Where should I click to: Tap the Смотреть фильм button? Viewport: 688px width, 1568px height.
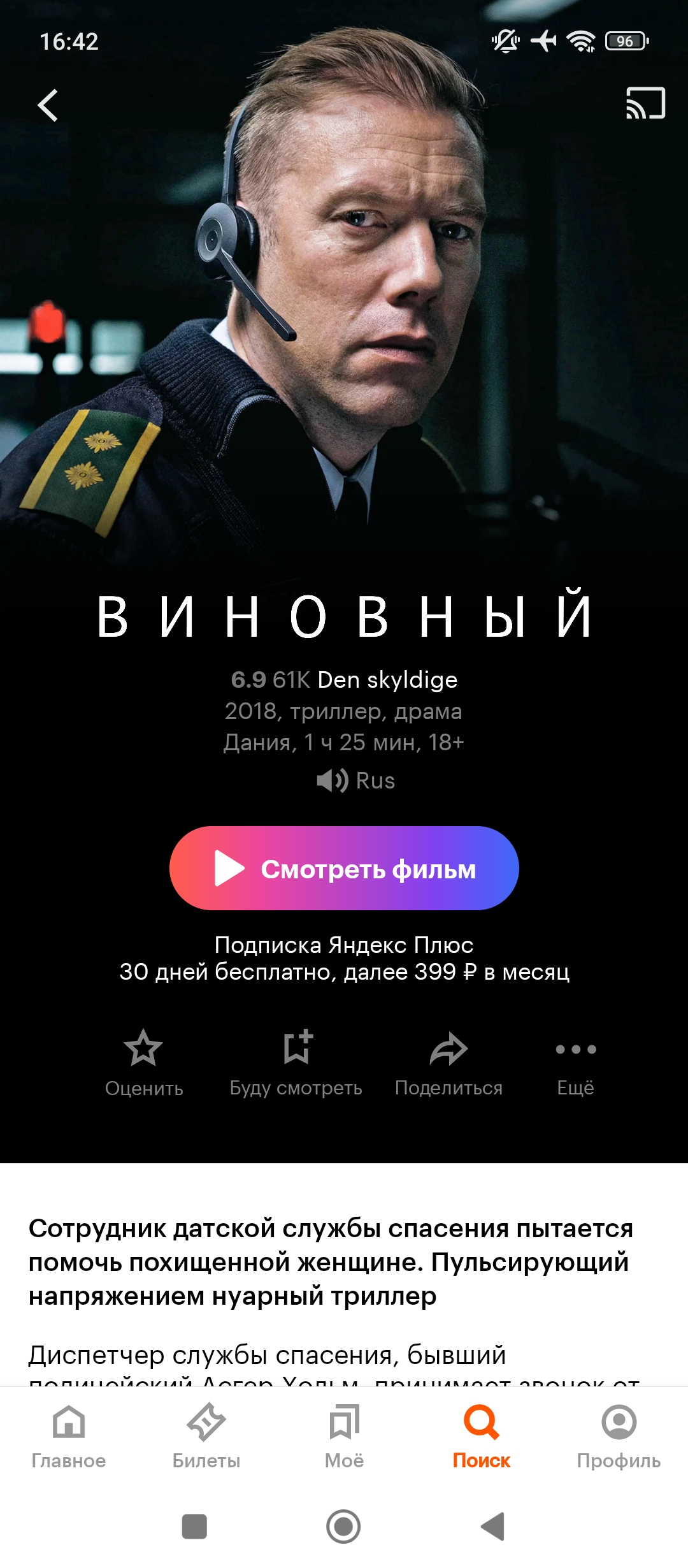344,868
